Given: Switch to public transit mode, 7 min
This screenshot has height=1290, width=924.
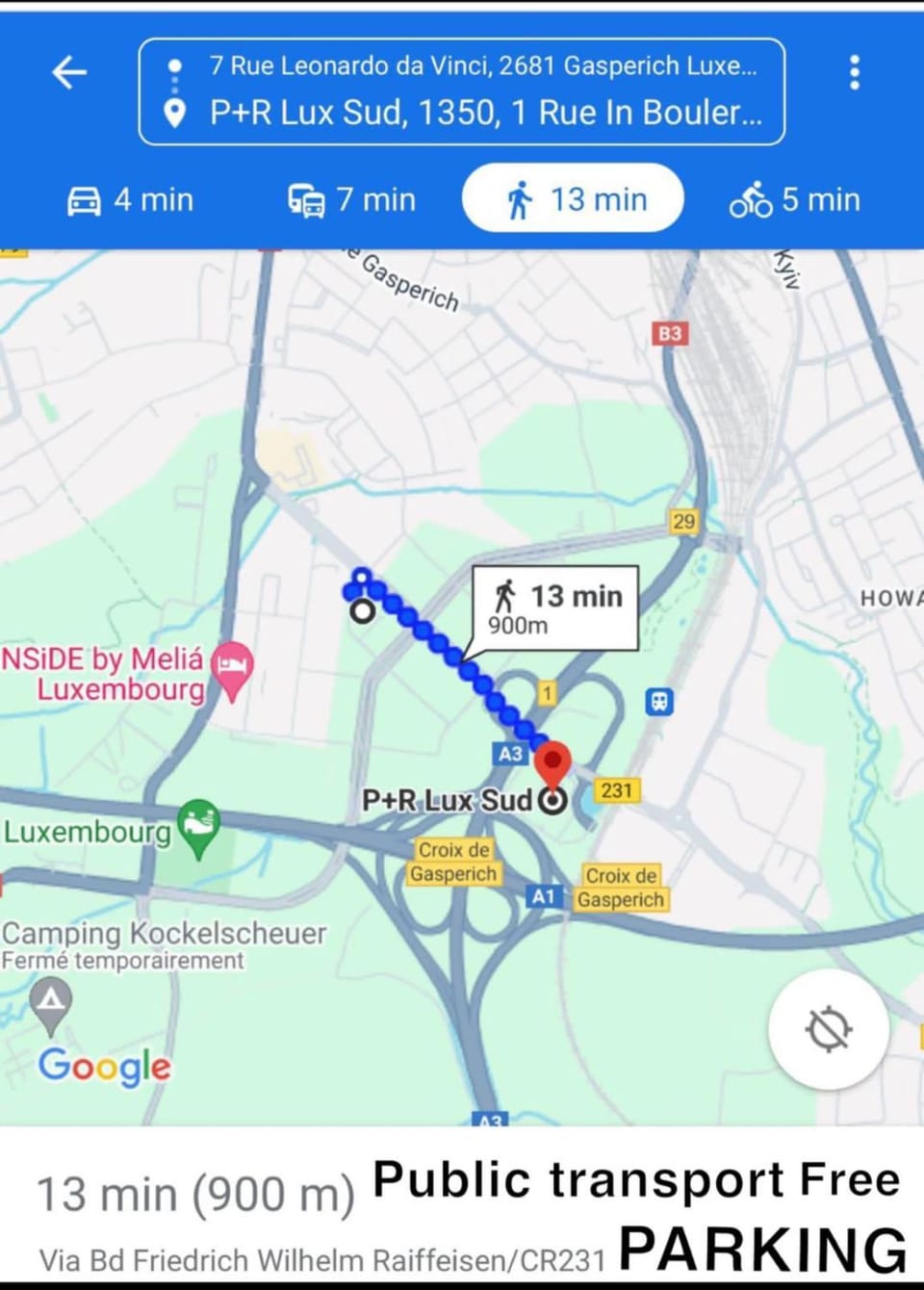Looking at the screenshot, I should coord(352,200).
